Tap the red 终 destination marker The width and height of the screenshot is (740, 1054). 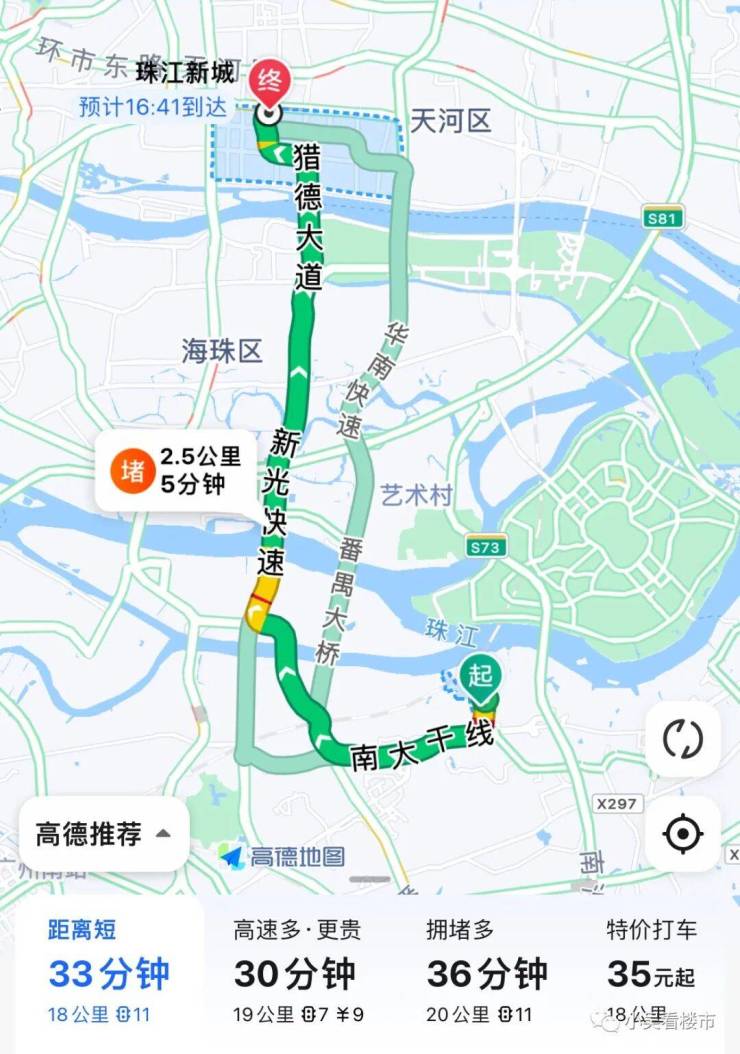270,82
